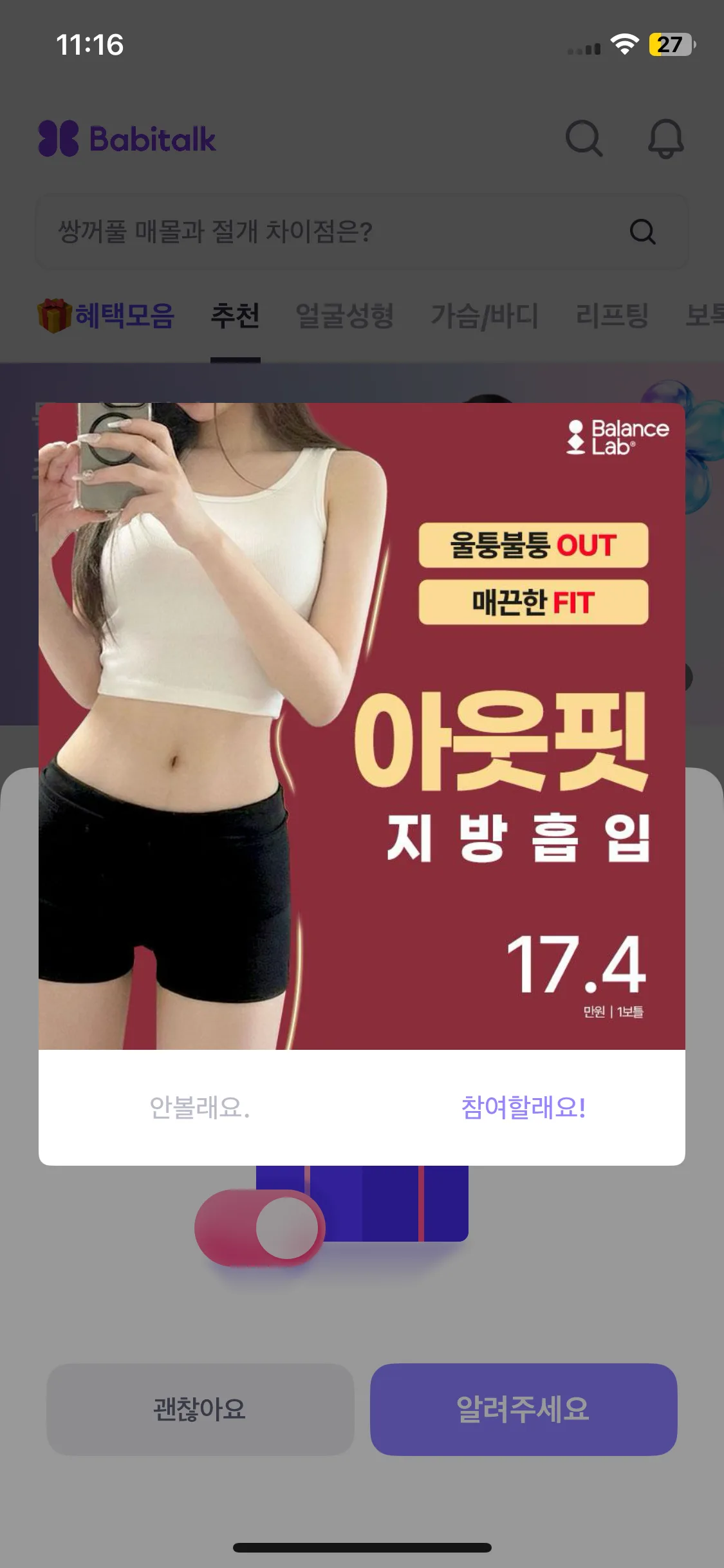The height and width of the screenshot is (1568, 724).
Task: Open the 아웃핏 지방흡입 ad banner
Action: 362,726
